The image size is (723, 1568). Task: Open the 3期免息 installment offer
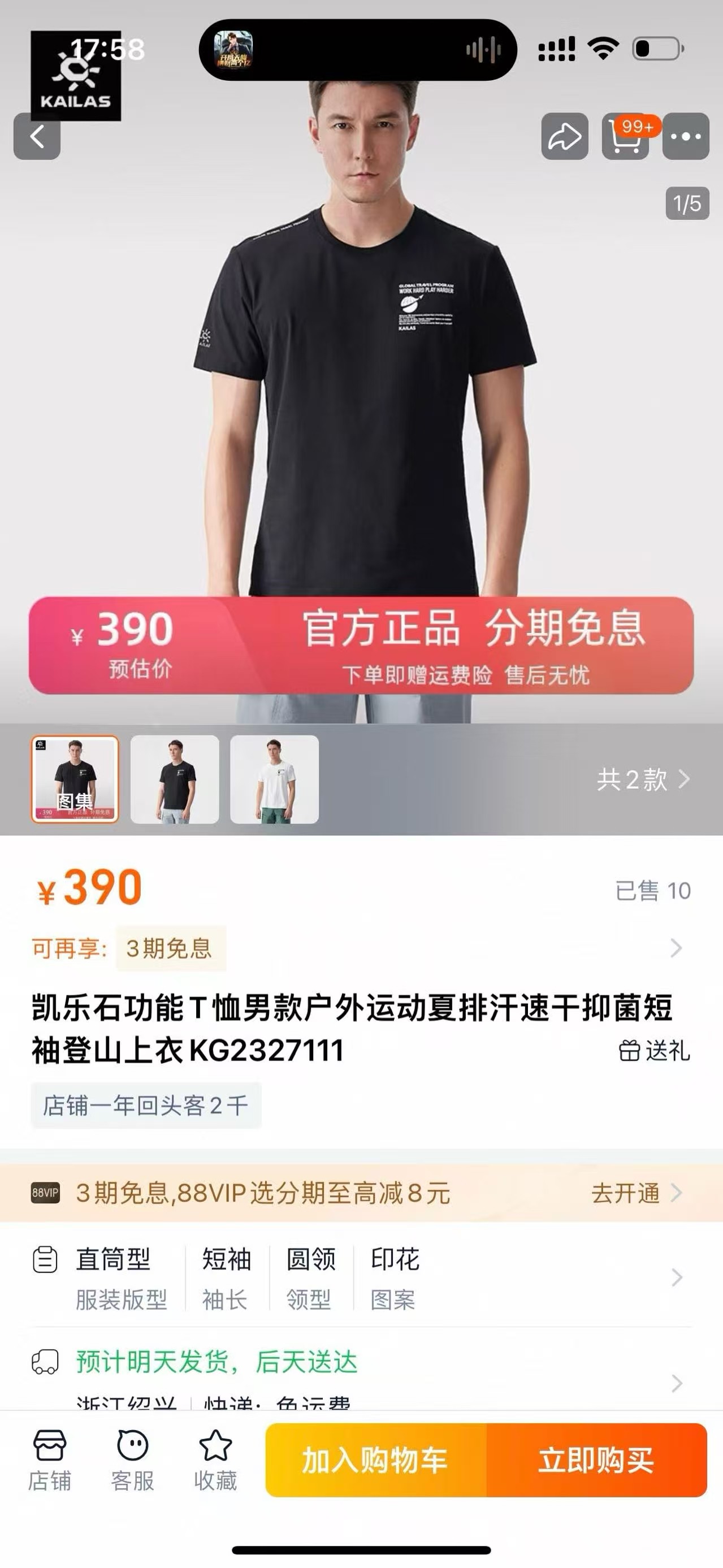pos(170,948)
